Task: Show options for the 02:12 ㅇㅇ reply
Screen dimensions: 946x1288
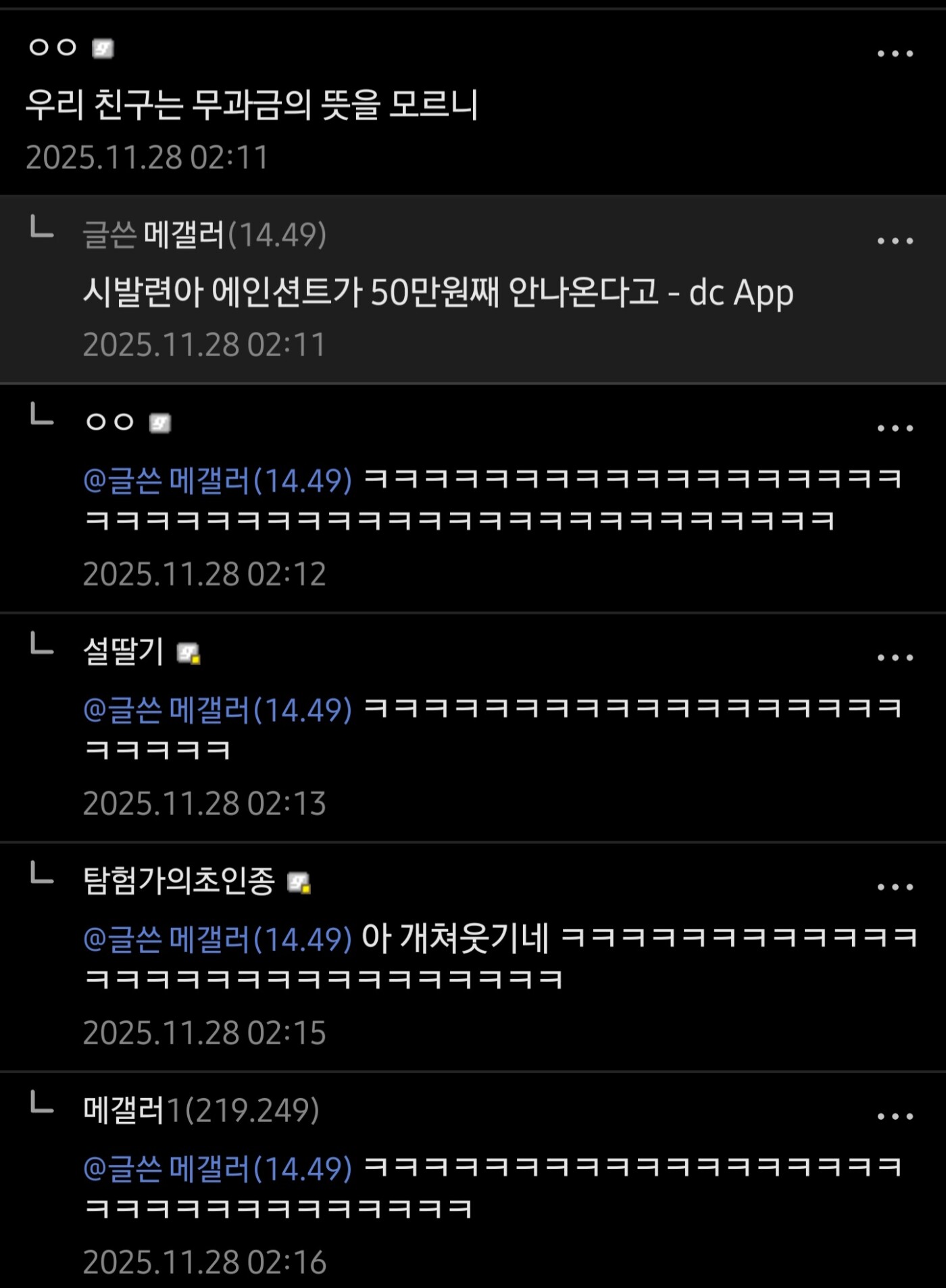Action: pos(895,428)
